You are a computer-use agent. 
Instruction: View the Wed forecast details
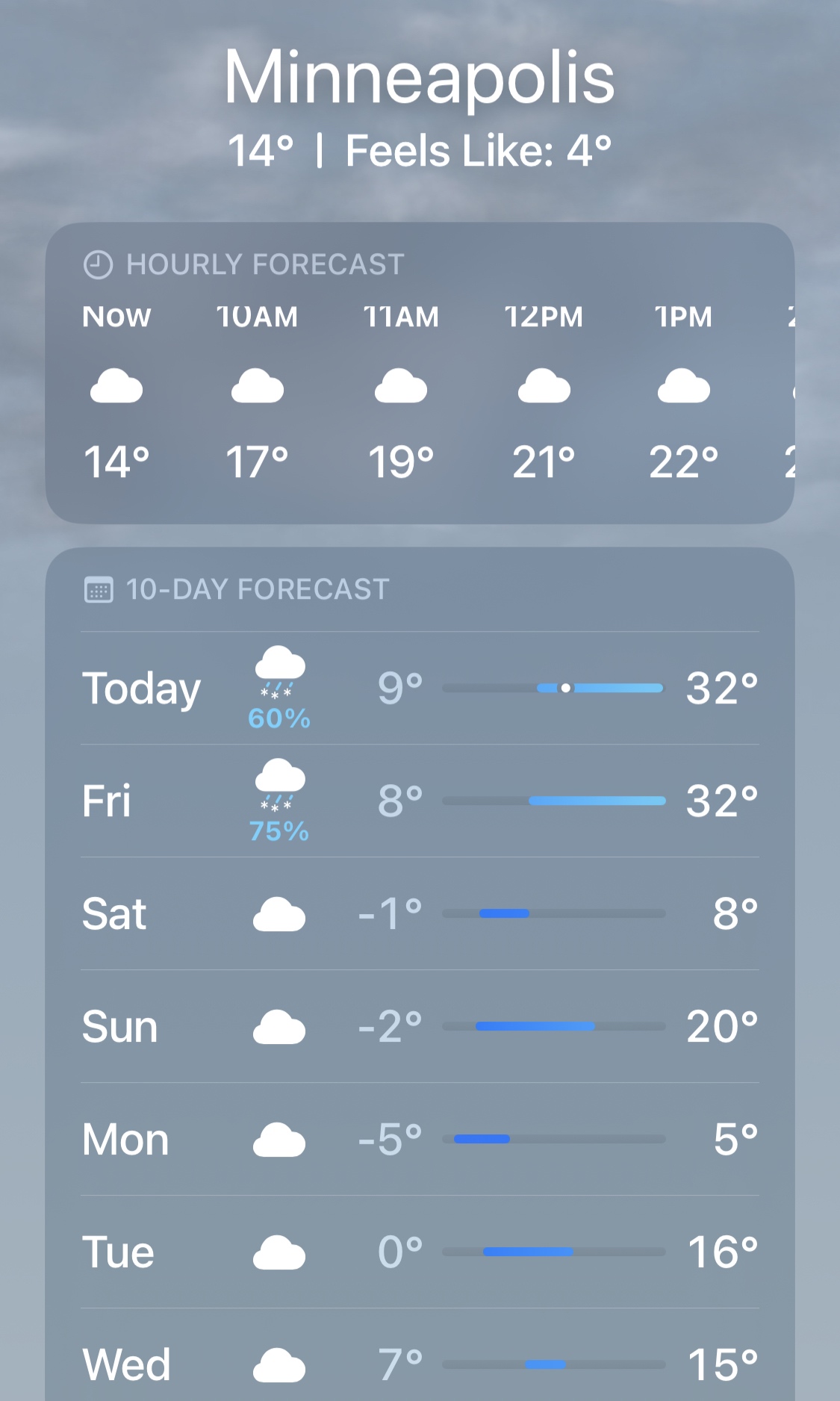pyautogui.click(x=420, y=1364)
